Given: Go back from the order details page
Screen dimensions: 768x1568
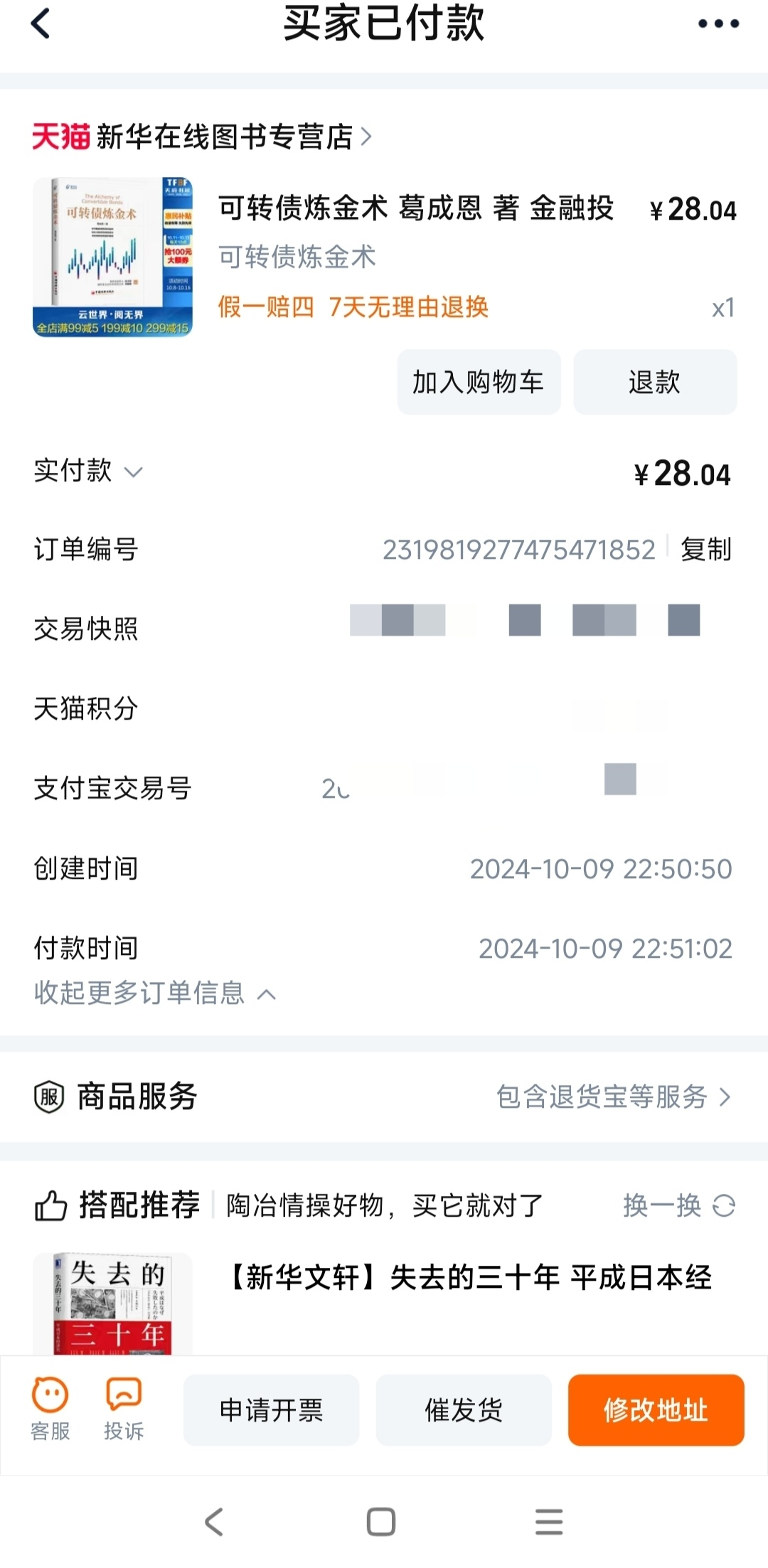Looking at the screenshot, I should pos(41,23).
